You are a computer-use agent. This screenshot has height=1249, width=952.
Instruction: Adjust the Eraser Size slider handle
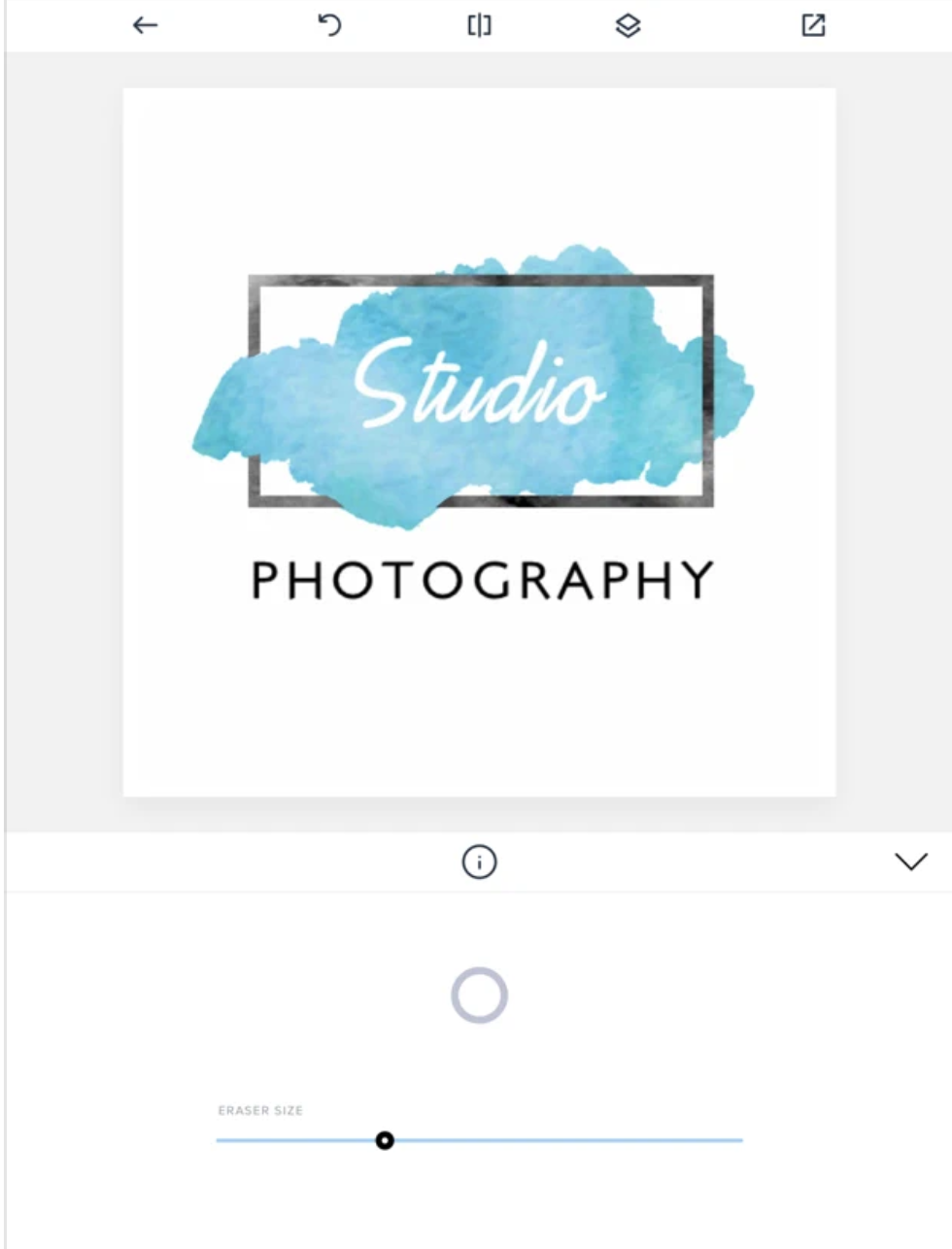pyautogui.click(x=386, y=1140)
